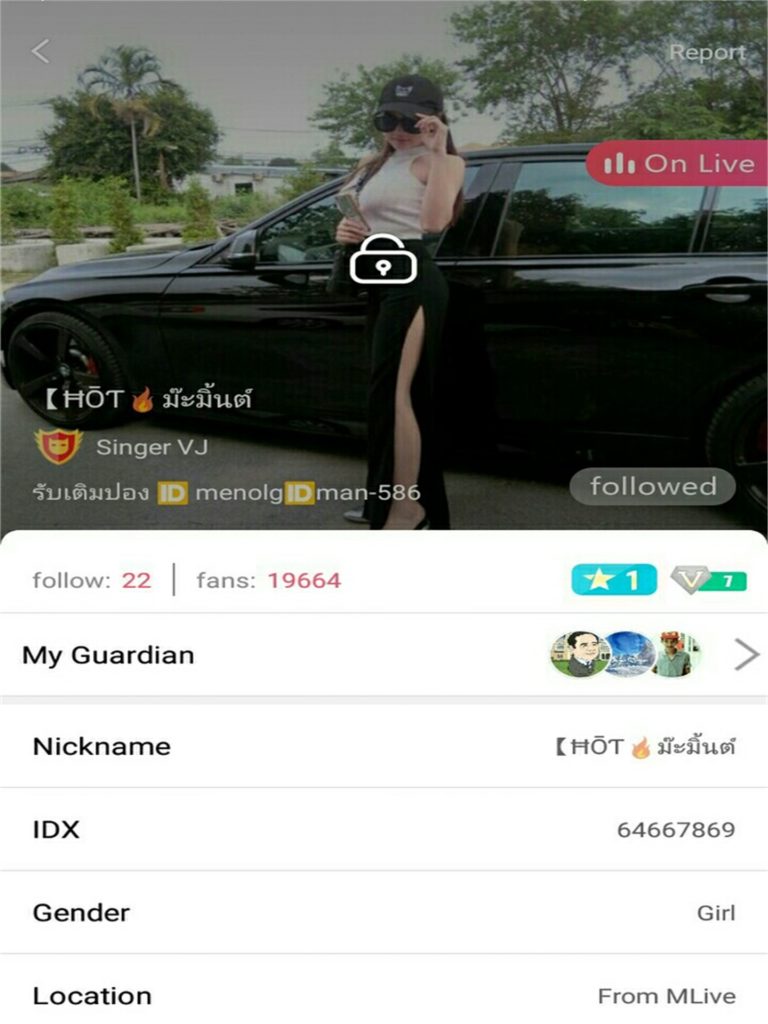The width and height of the screenshot is (768, 1024).
Task: View the follow count list
Action: (x=92, y=580)
